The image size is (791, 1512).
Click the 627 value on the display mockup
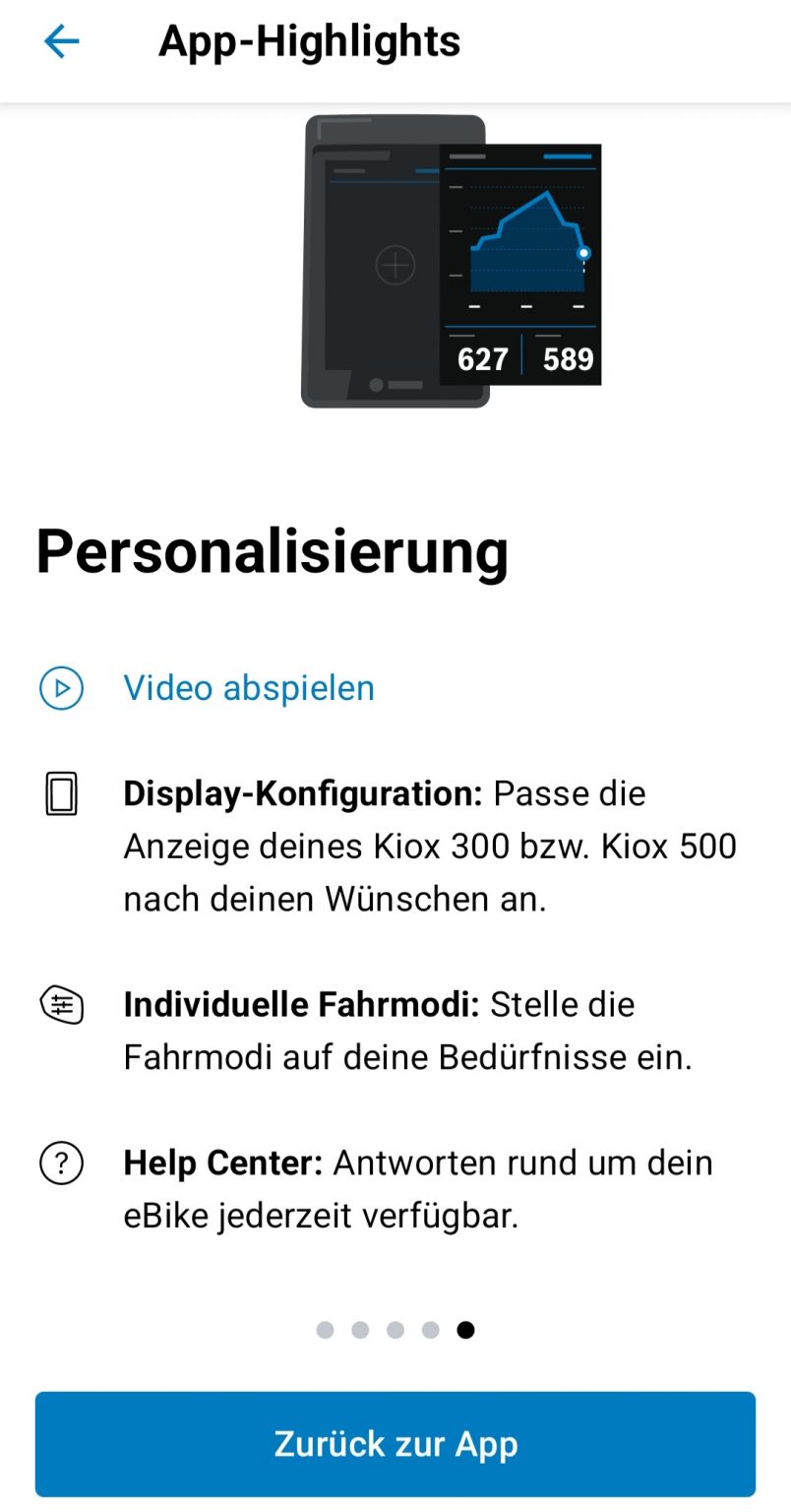(x=483, y=358)
